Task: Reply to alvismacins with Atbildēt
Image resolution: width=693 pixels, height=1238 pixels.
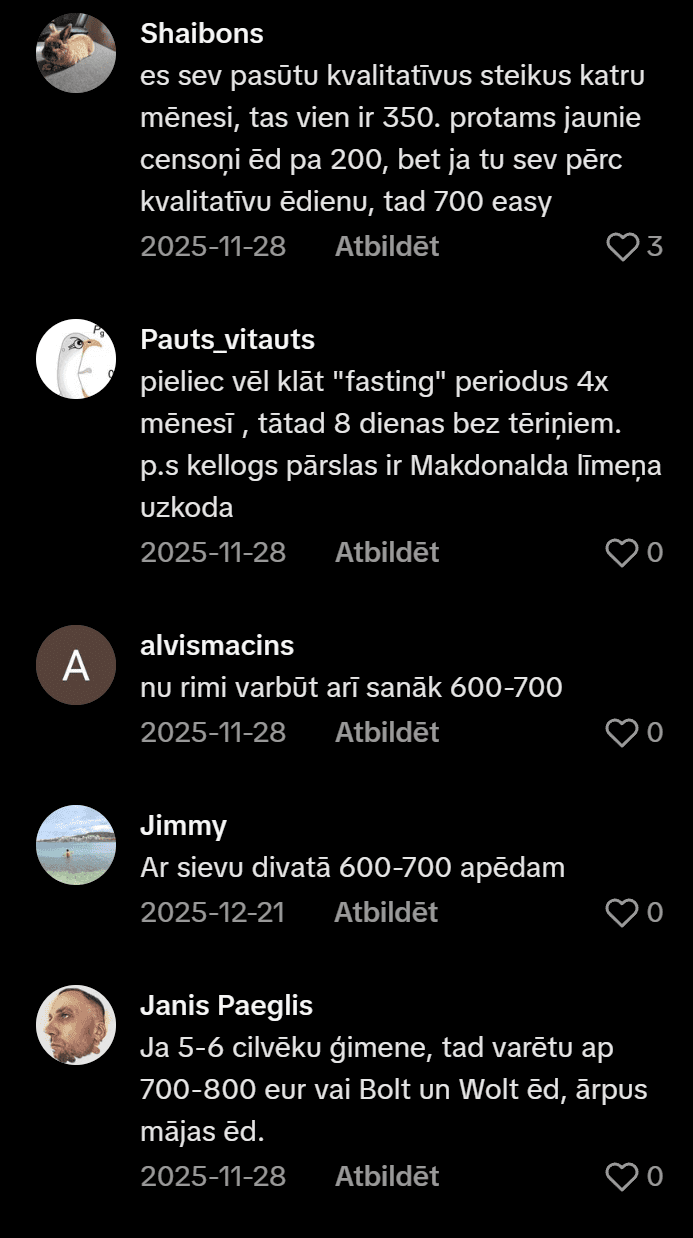Action: pyautogui.click(x=386, y=733)
